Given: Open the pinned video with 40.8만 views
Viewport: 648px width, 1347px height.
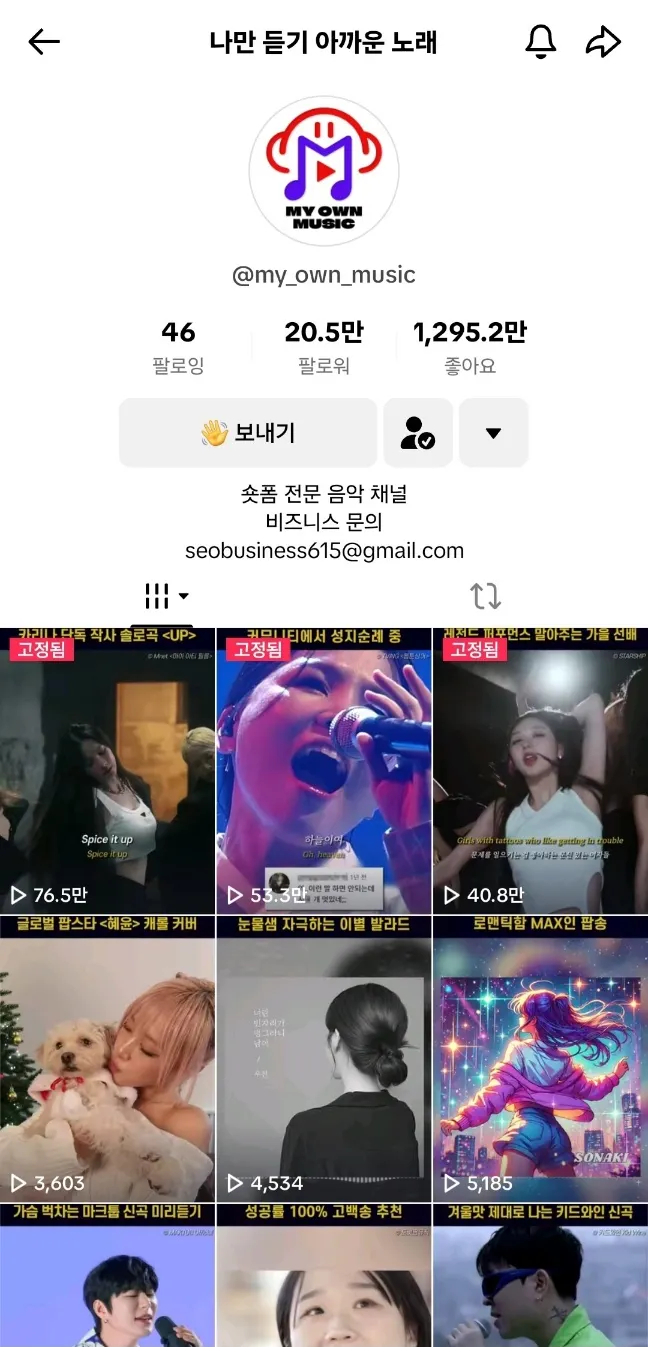Looking at the screenshot, I should tap(540, 770).
